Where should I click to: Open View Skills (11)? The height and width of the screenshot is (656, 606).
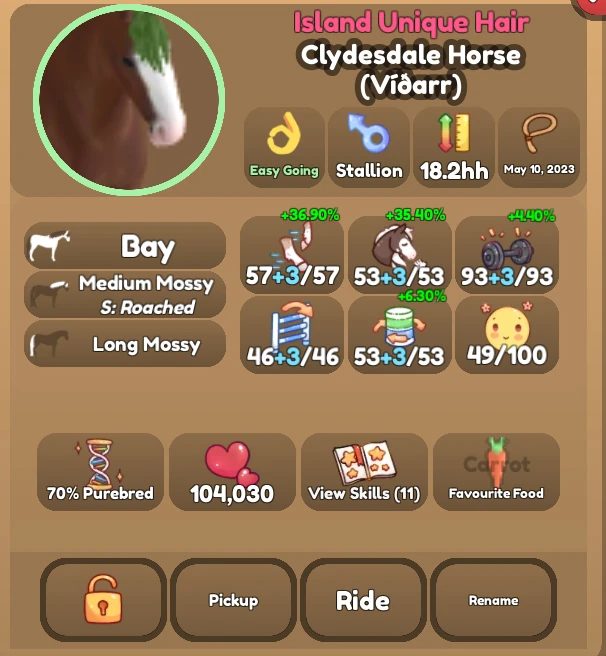[x=363, y=472]
